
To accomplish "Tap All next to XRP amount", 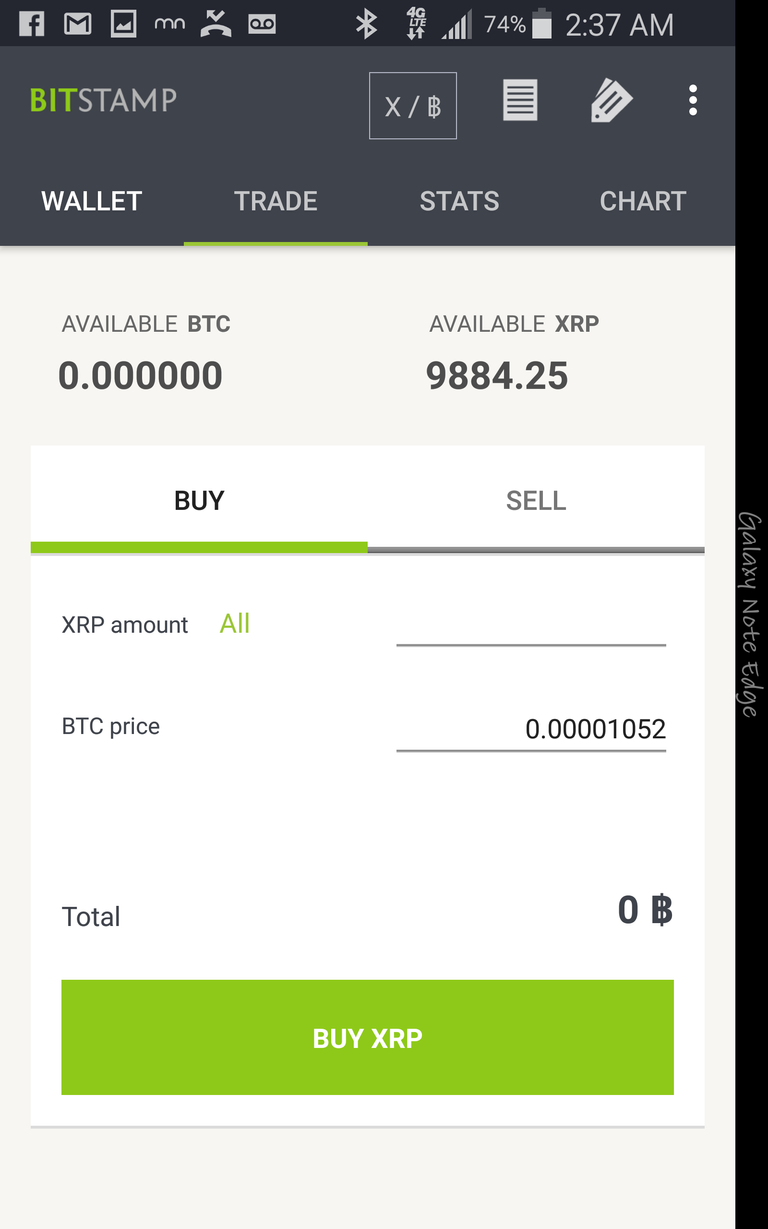I will tap(235, 624).
